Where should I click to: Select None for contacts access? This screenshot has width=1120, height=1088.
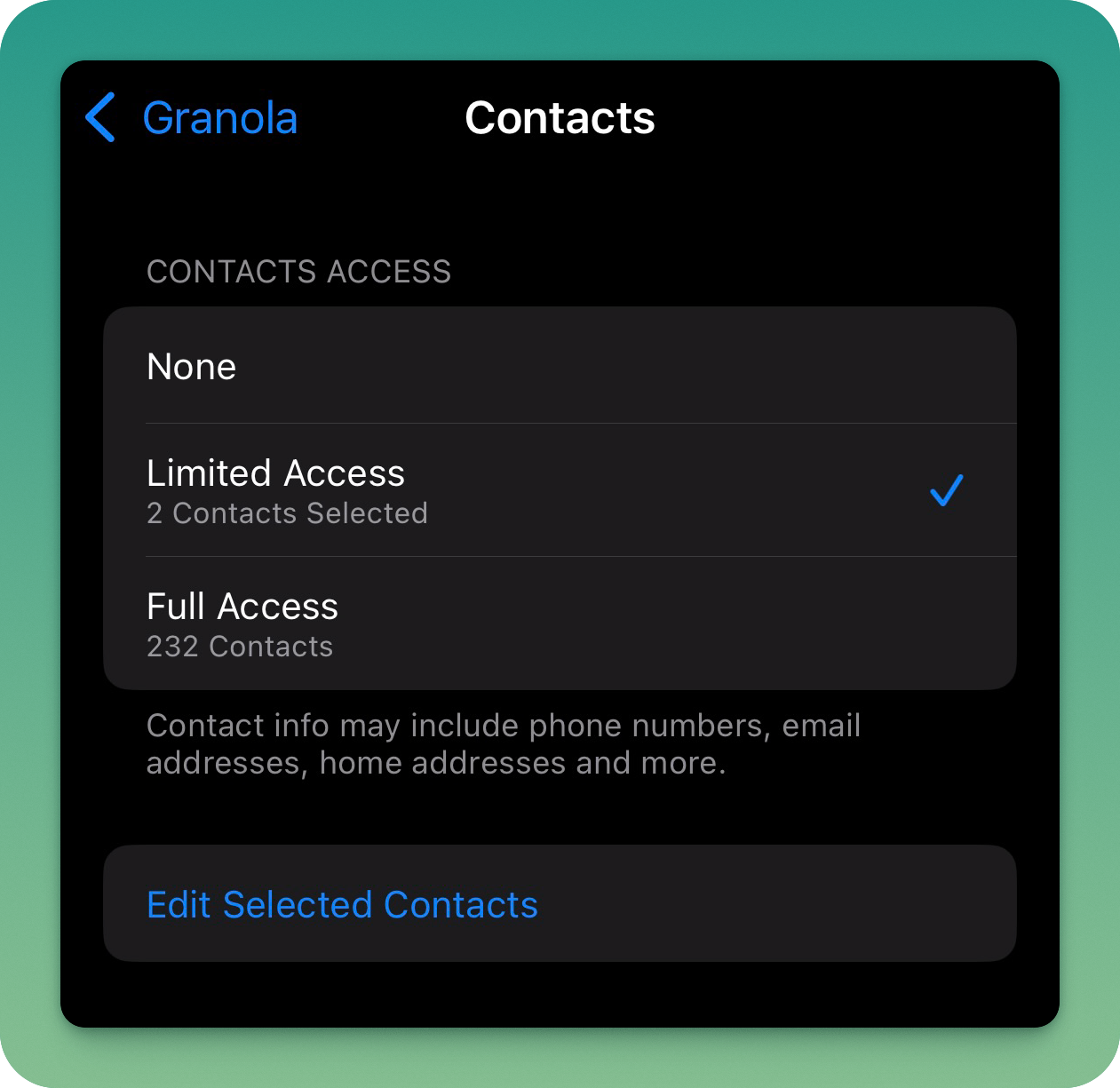pyautogui.click(x=560, y=366)
